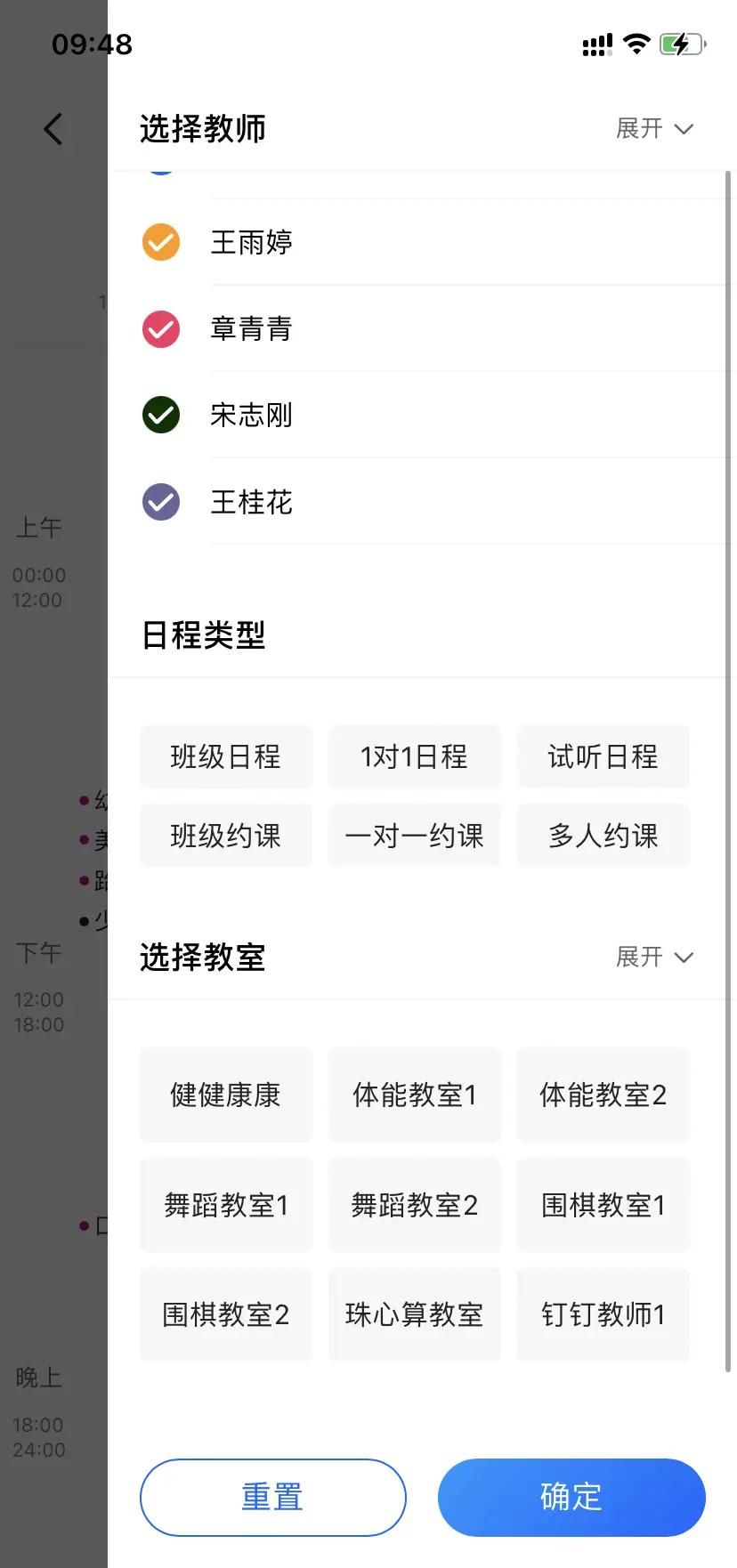The width and height of the screenshot is (737, 1568).
Task: Toggle teacher 王桂花 checkbox
Action: click(161, 502)
